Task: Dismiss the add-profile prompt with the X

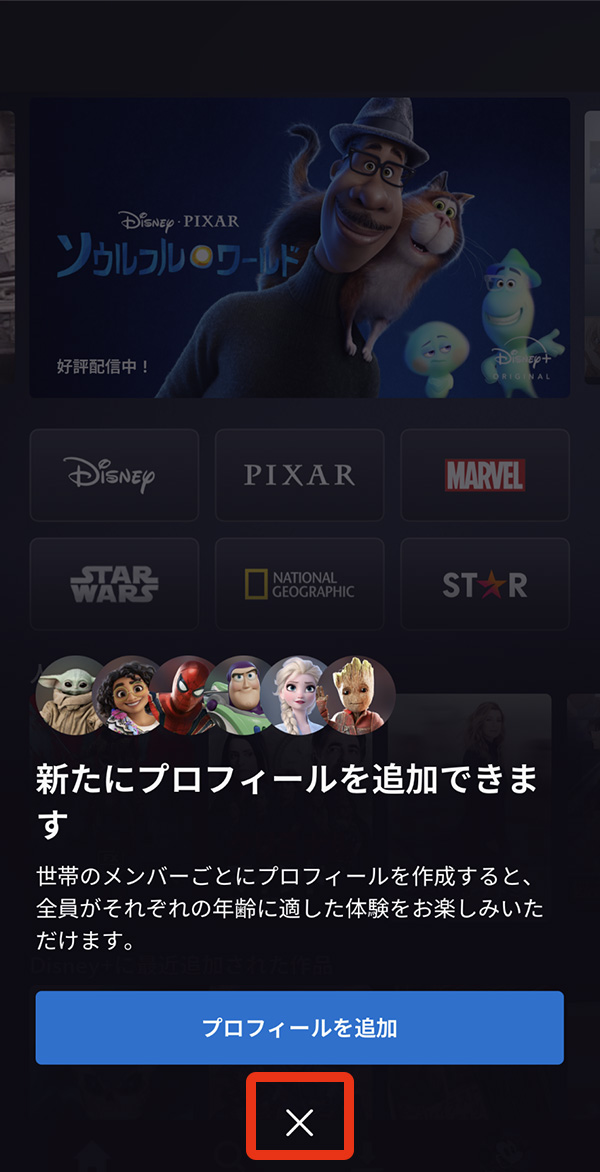Action: (x=299, y=1123)
